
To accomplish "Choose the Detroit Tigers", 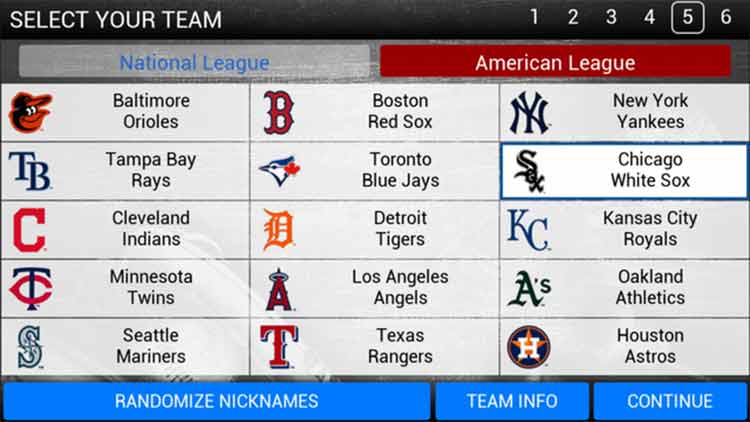I will (374, 229).
